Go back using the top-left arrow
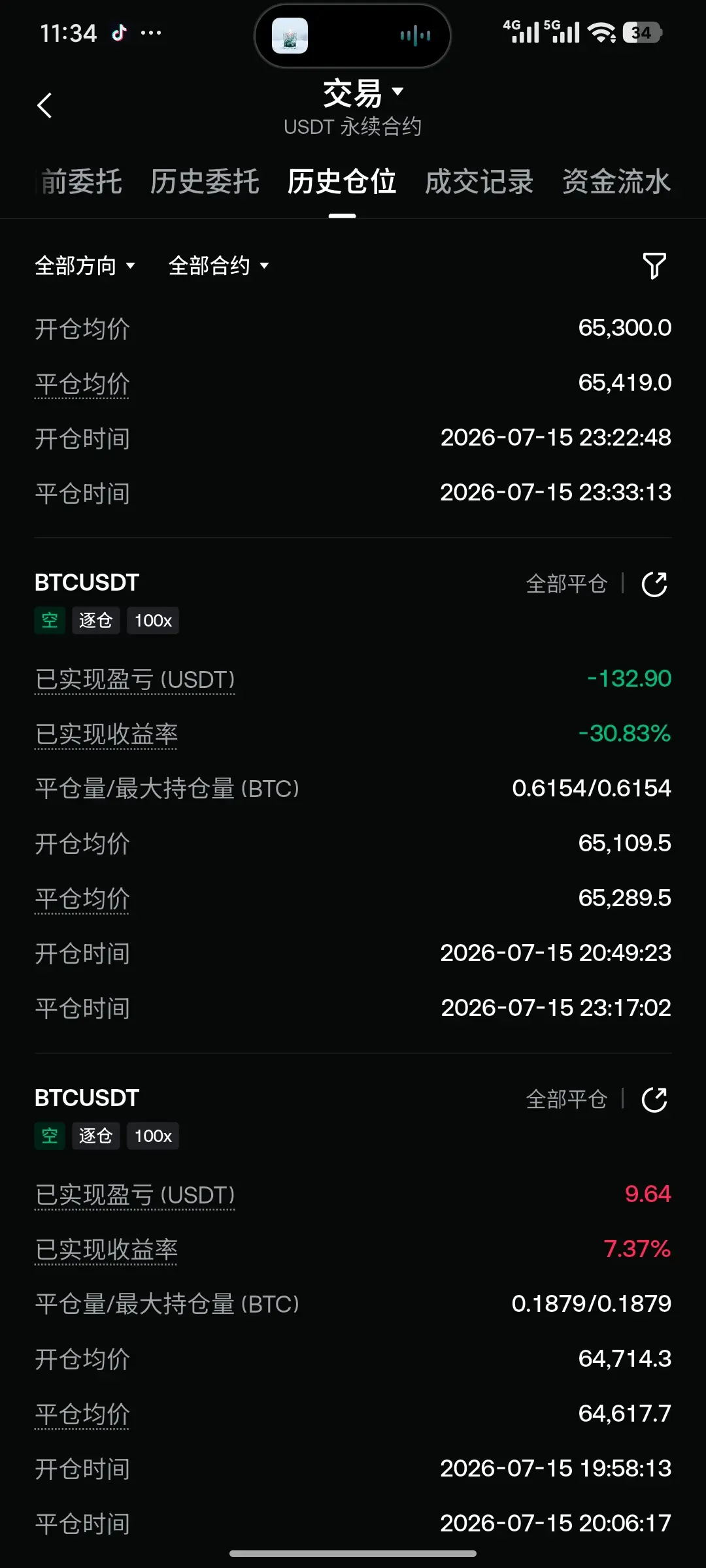 [44, 105]
